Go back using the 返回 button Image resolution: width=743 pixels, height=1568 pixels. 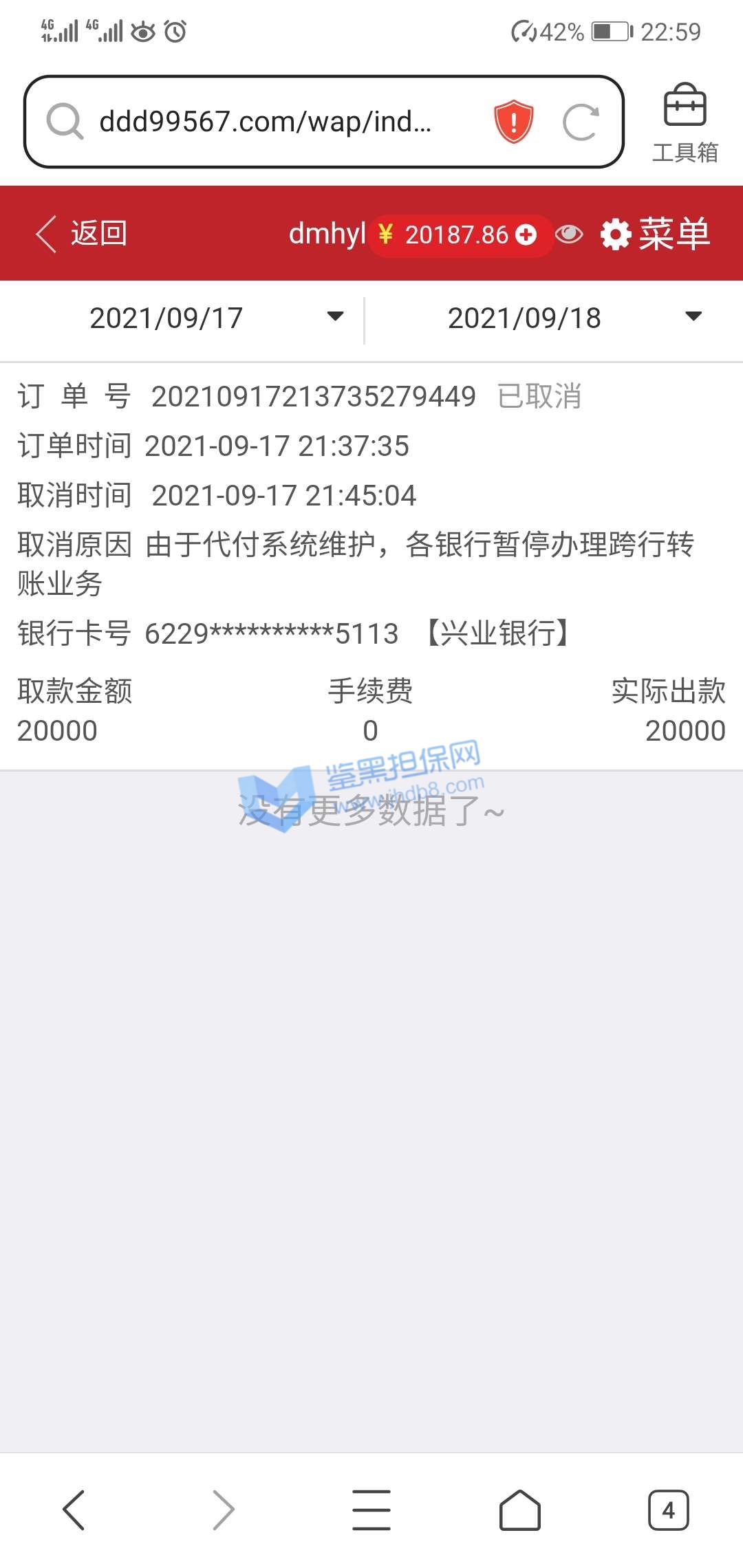click(83, 234)
